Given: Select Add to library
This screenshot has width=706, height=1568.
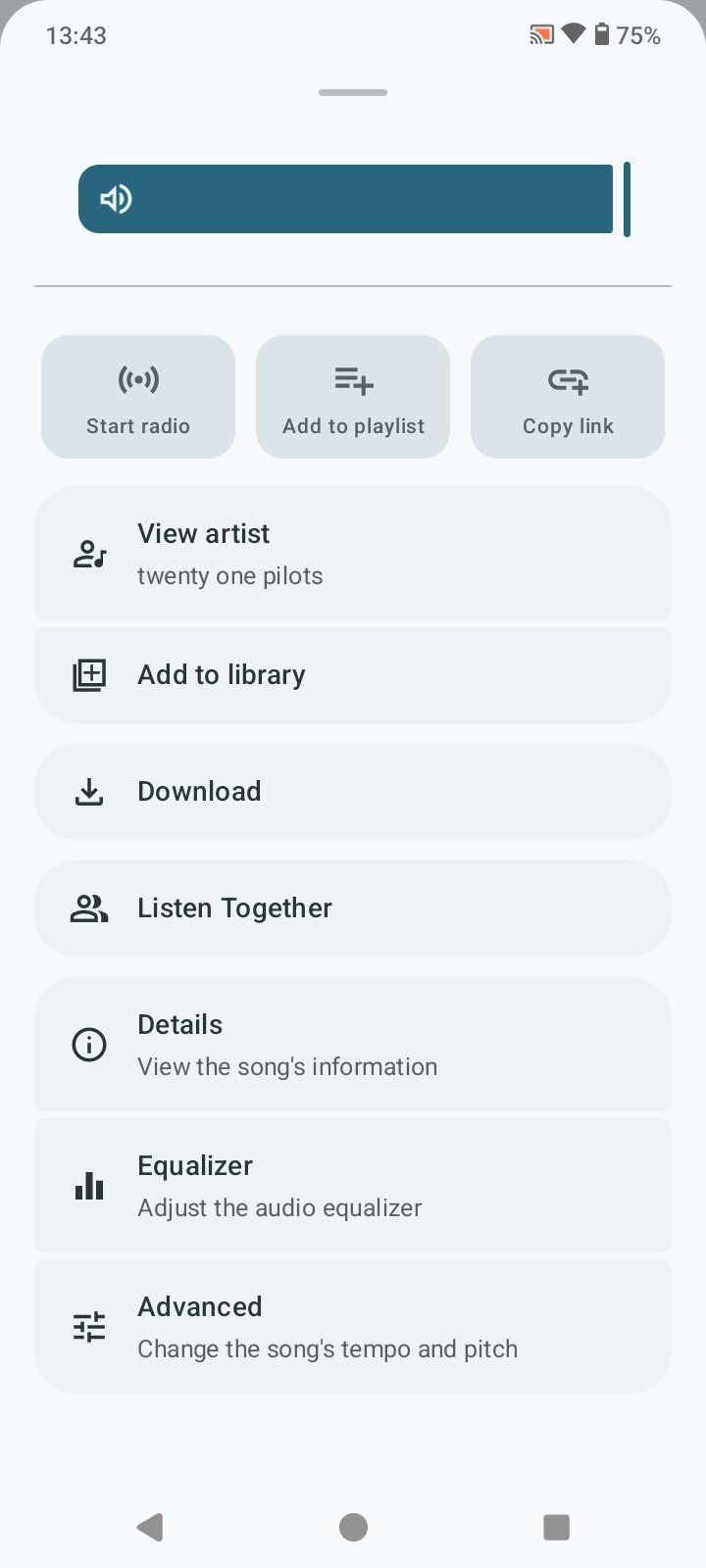Looking at the screenshot, I should [353, 675].
